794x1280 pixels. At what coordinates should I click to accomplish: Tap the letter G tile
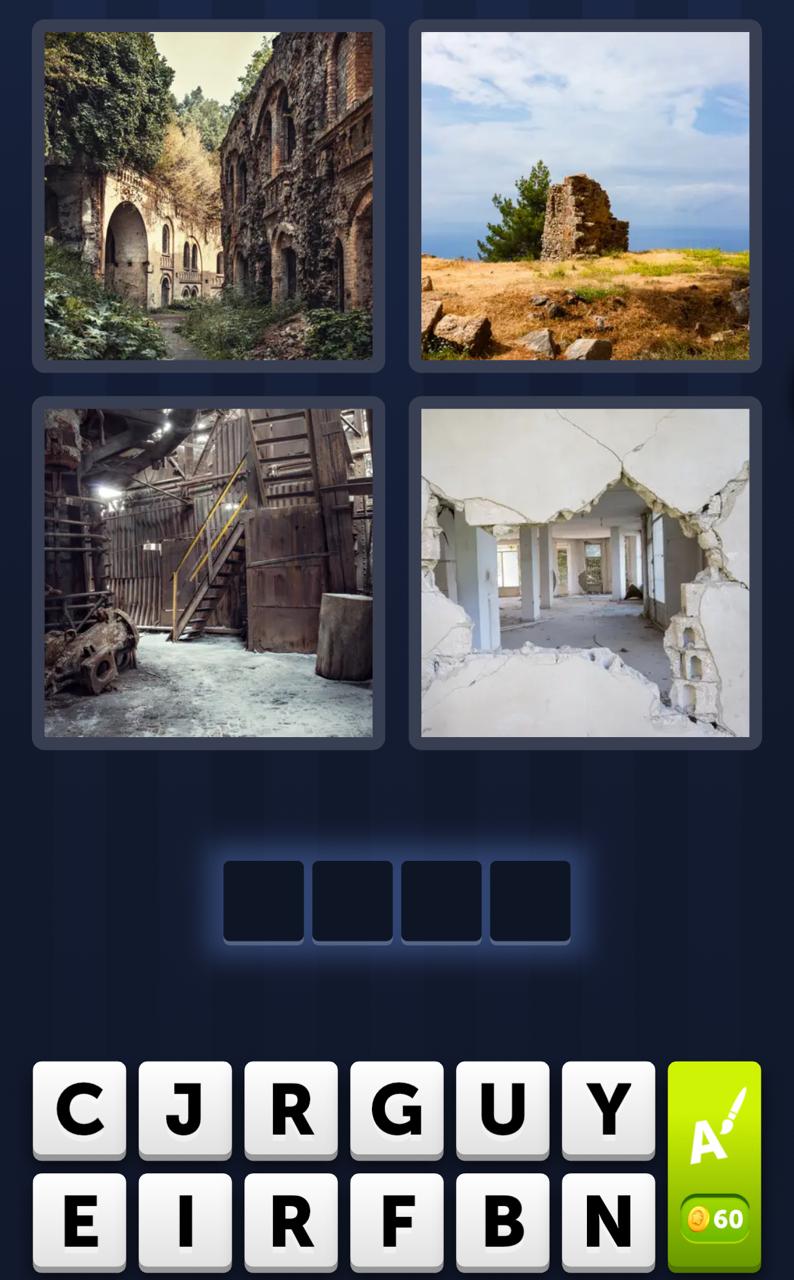(x=397, y=1110)
